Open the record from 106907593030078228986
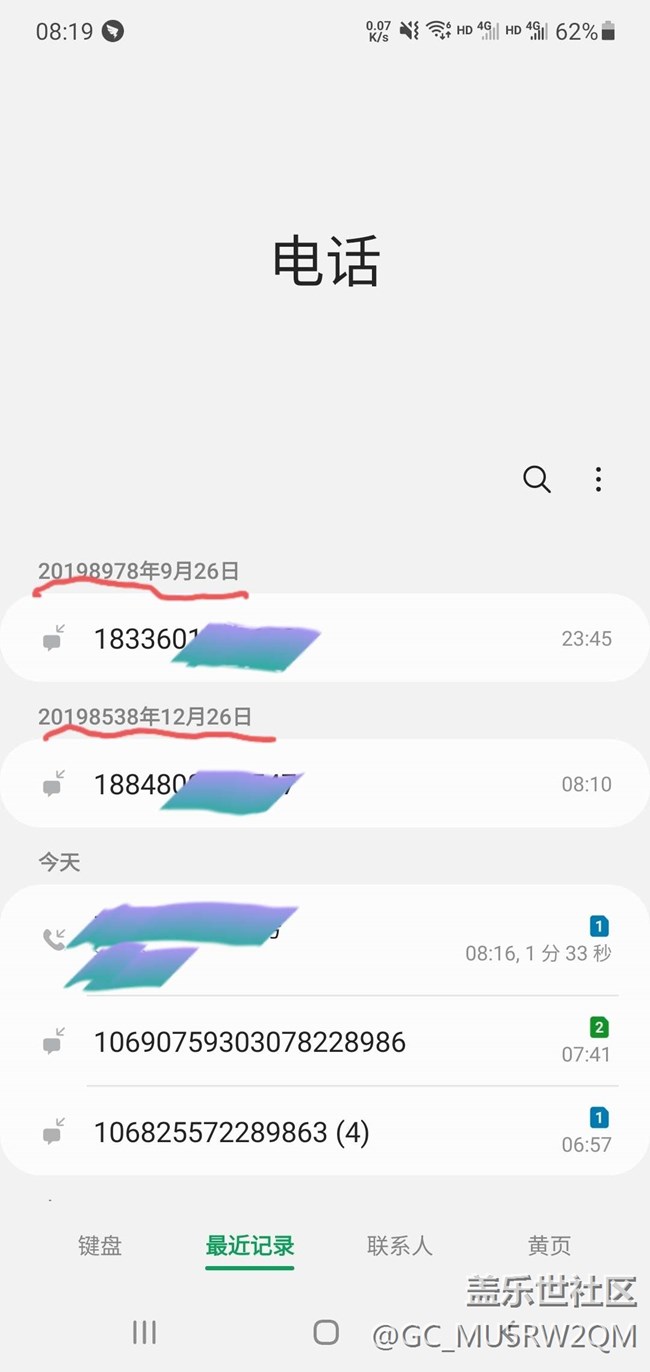The width and height of the screenshot is (650, 1372). tap(325, 1041)
